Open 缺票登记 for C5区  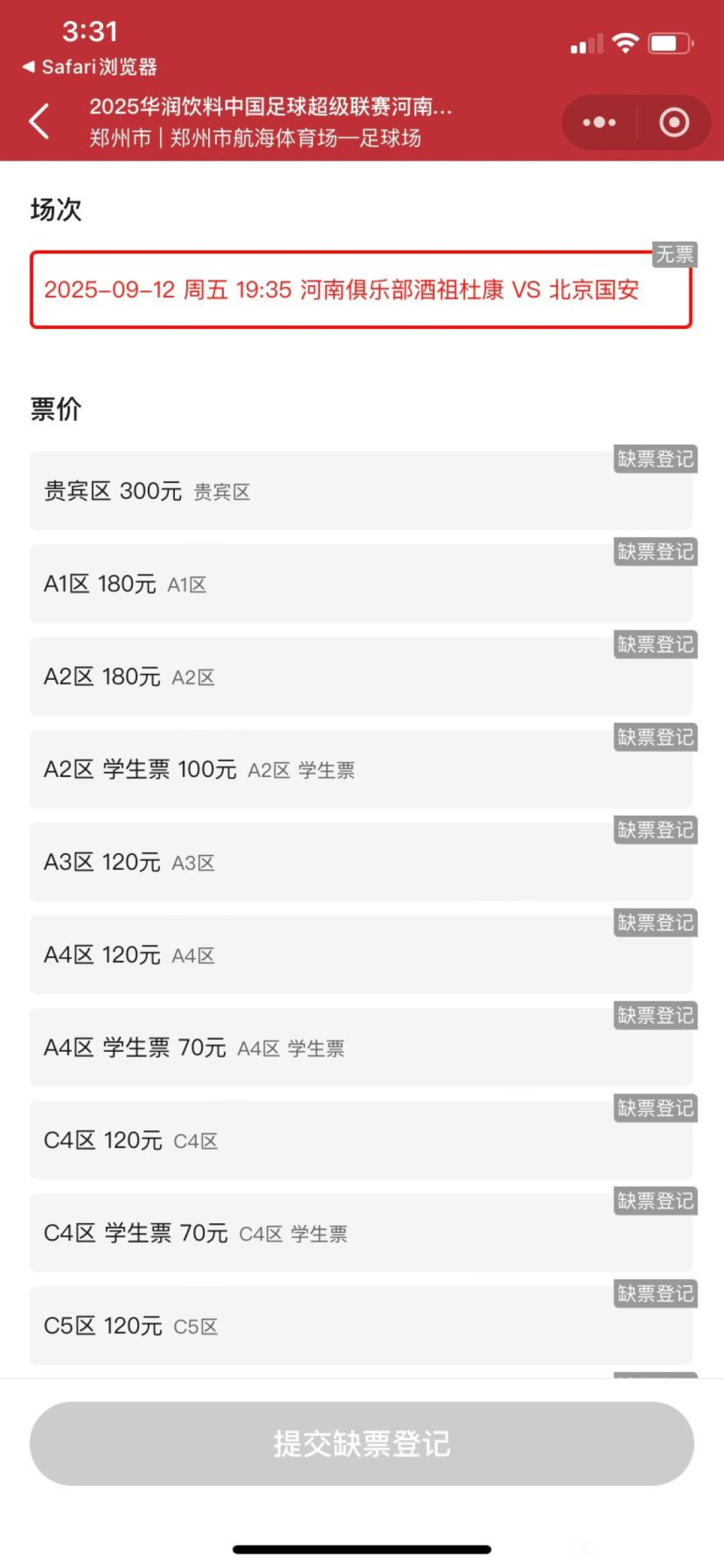655,1293
